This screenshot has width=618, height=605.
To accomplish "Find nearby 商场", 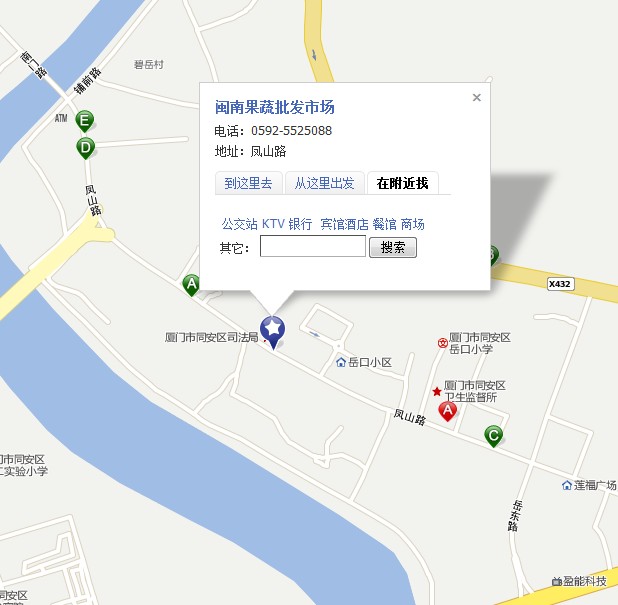I will pyautogui.click(x=413, y=224).
